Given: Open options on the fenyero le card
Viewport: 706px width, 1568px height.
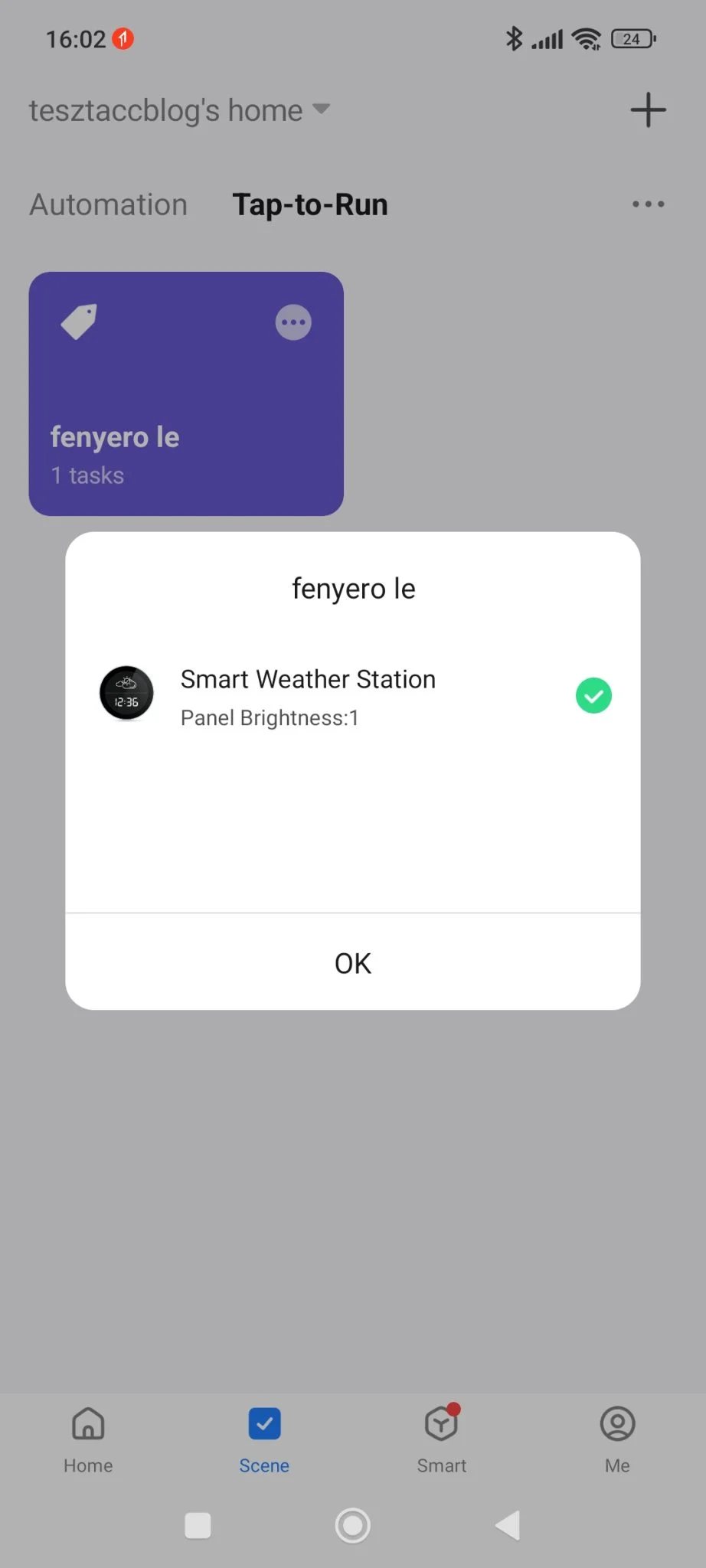Looking at the screenshot, I should point(293,322).
